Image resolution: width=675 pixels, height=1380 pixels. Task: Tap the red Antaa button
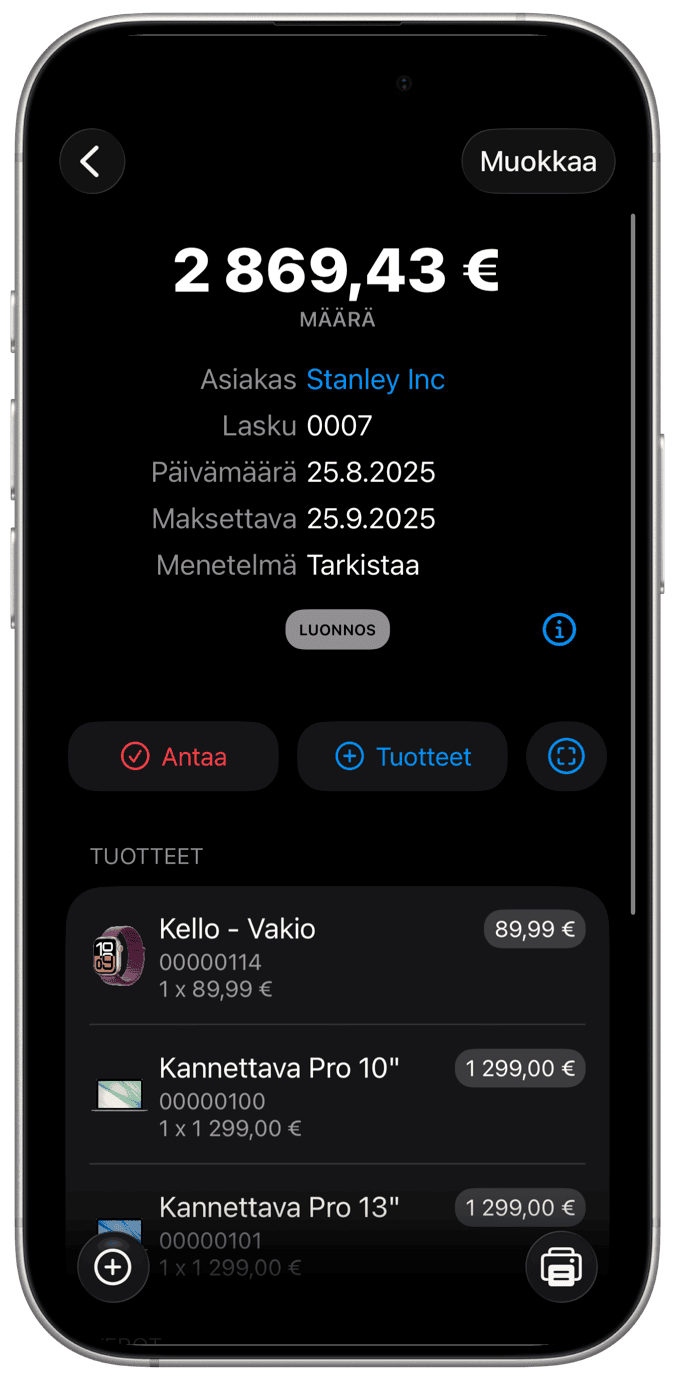coord(173,757)
